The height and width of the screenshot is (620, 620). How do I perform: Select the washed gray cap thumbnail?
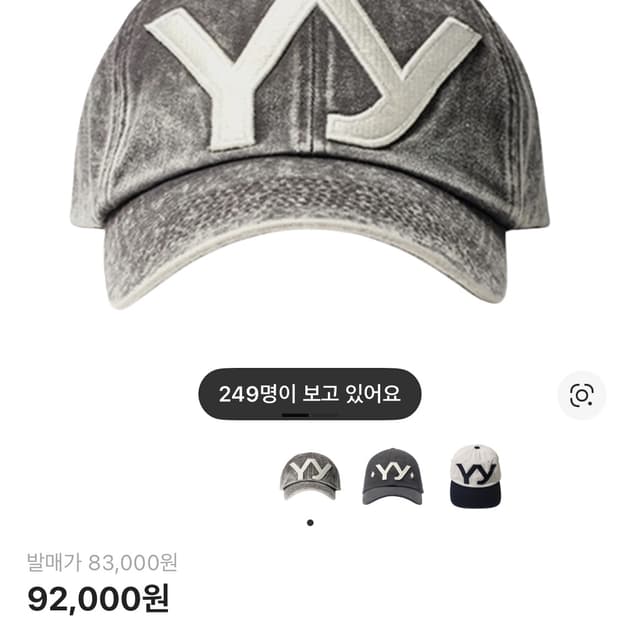[310, 477]
